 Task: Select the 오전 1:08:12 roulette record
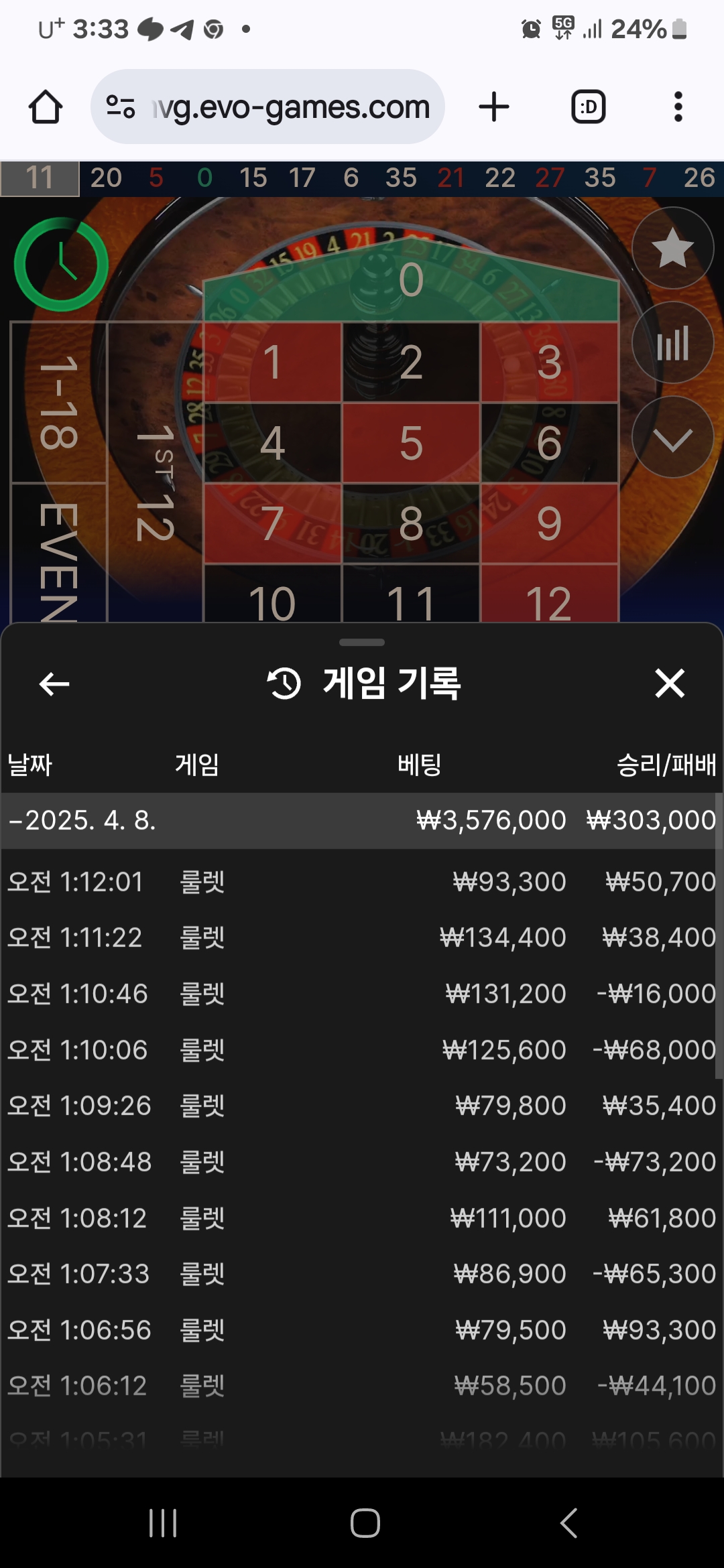point(362,1218)
